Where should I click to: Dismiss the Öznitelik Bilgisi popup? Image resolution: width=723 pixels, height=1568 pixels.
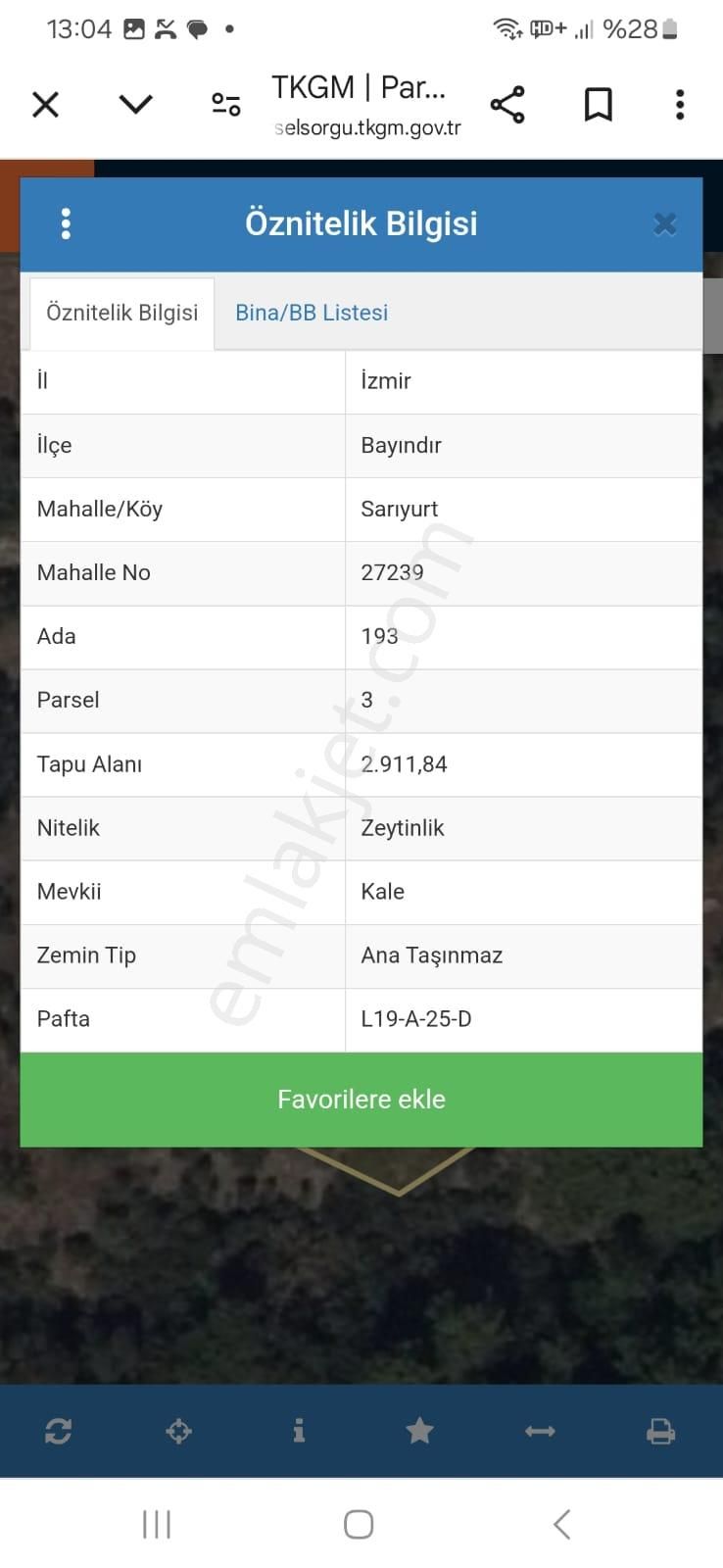[665, 223]
